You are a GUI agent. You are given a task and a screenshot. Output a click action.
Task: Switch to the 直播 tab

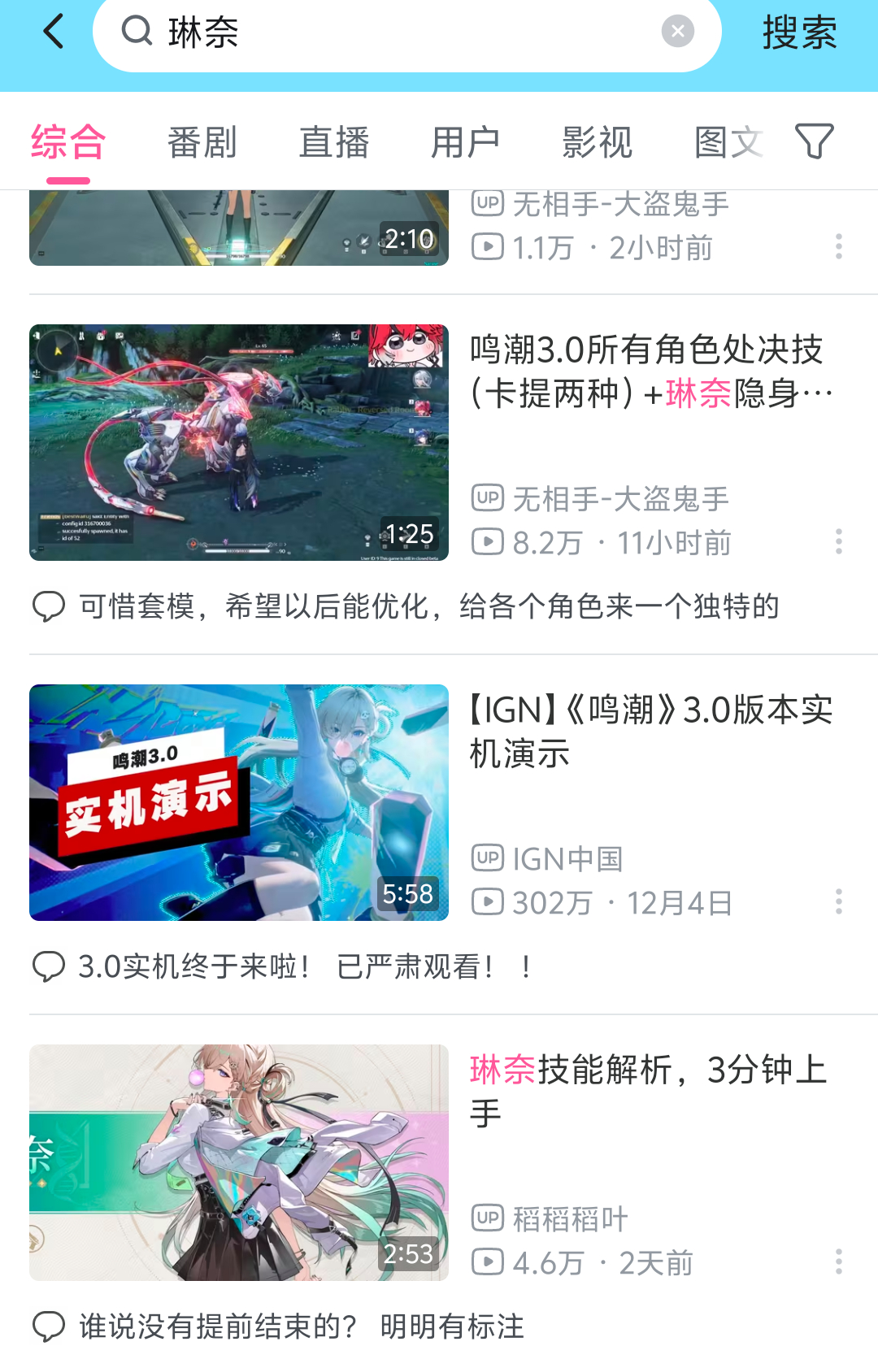[333, 142]
